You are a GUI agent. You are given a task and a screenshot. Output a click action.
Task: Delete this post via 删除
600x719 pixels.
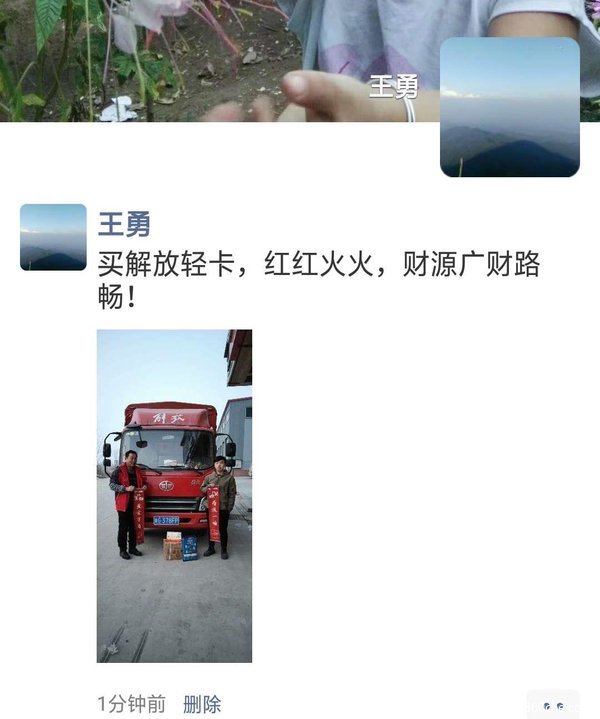(x=202, y=704)
